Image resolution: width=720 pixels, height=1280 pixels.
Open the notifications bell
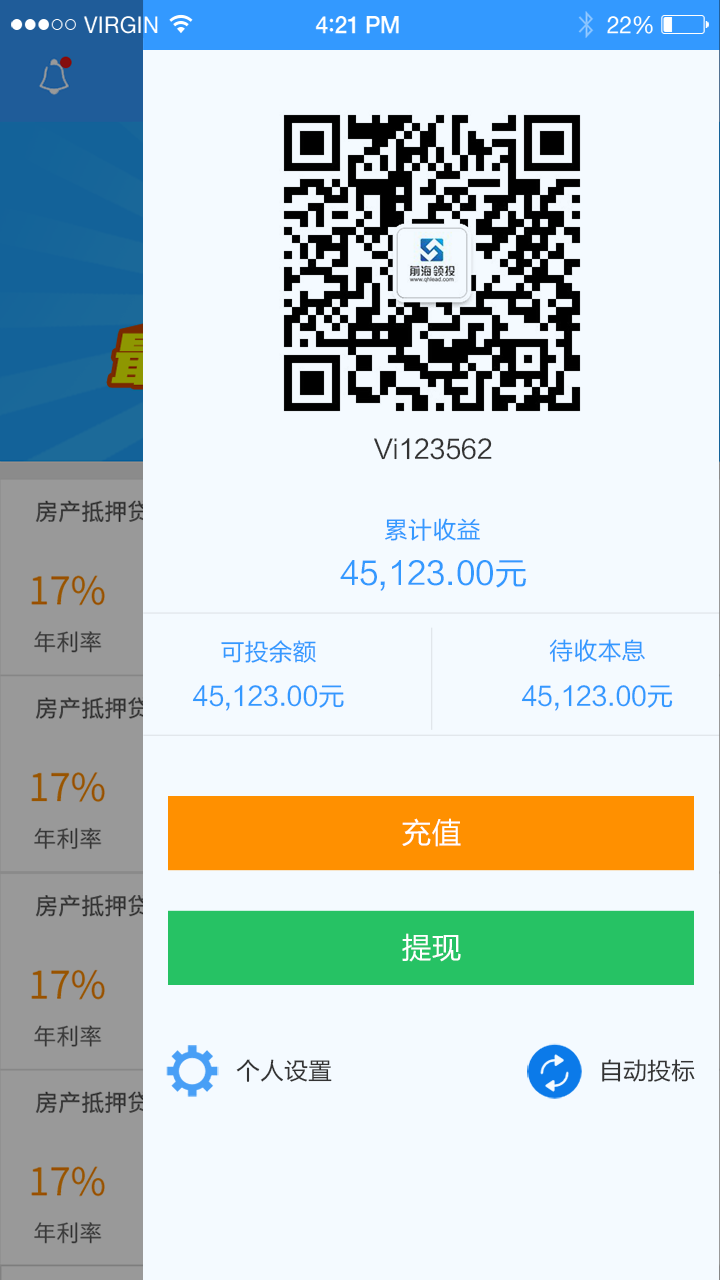[x=54, y=77]
